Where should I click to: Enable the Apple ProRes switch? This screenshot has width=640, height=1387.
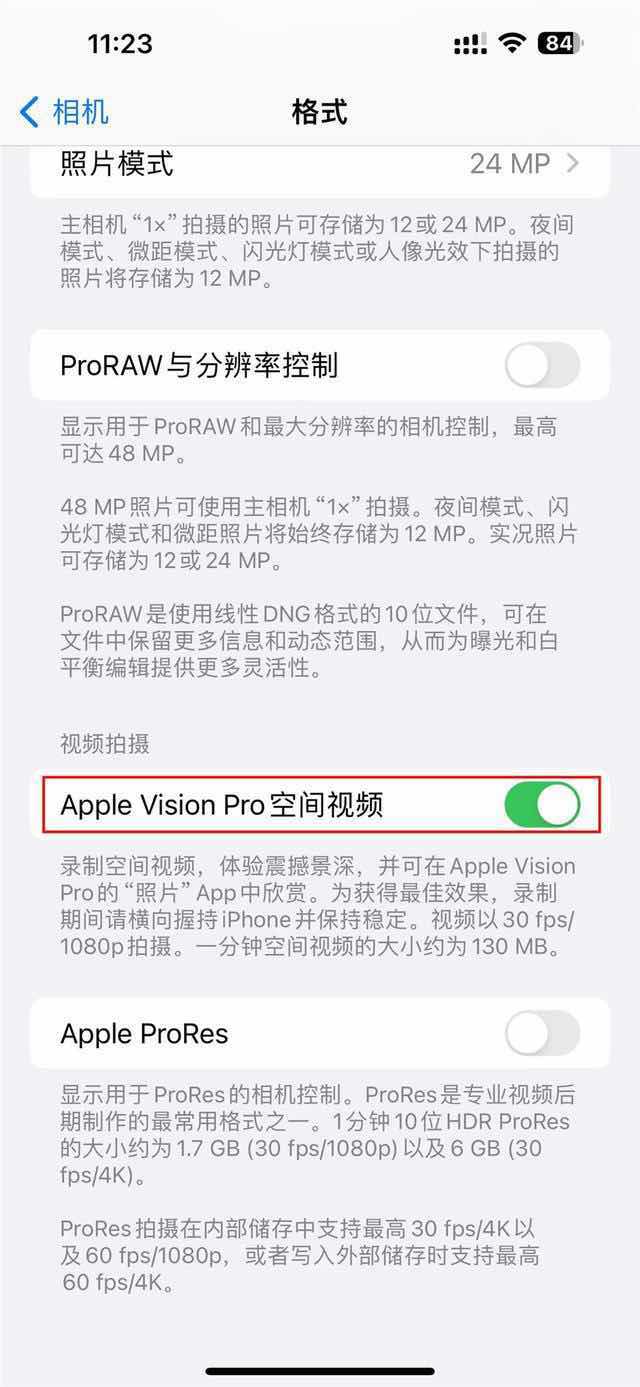542,1033
